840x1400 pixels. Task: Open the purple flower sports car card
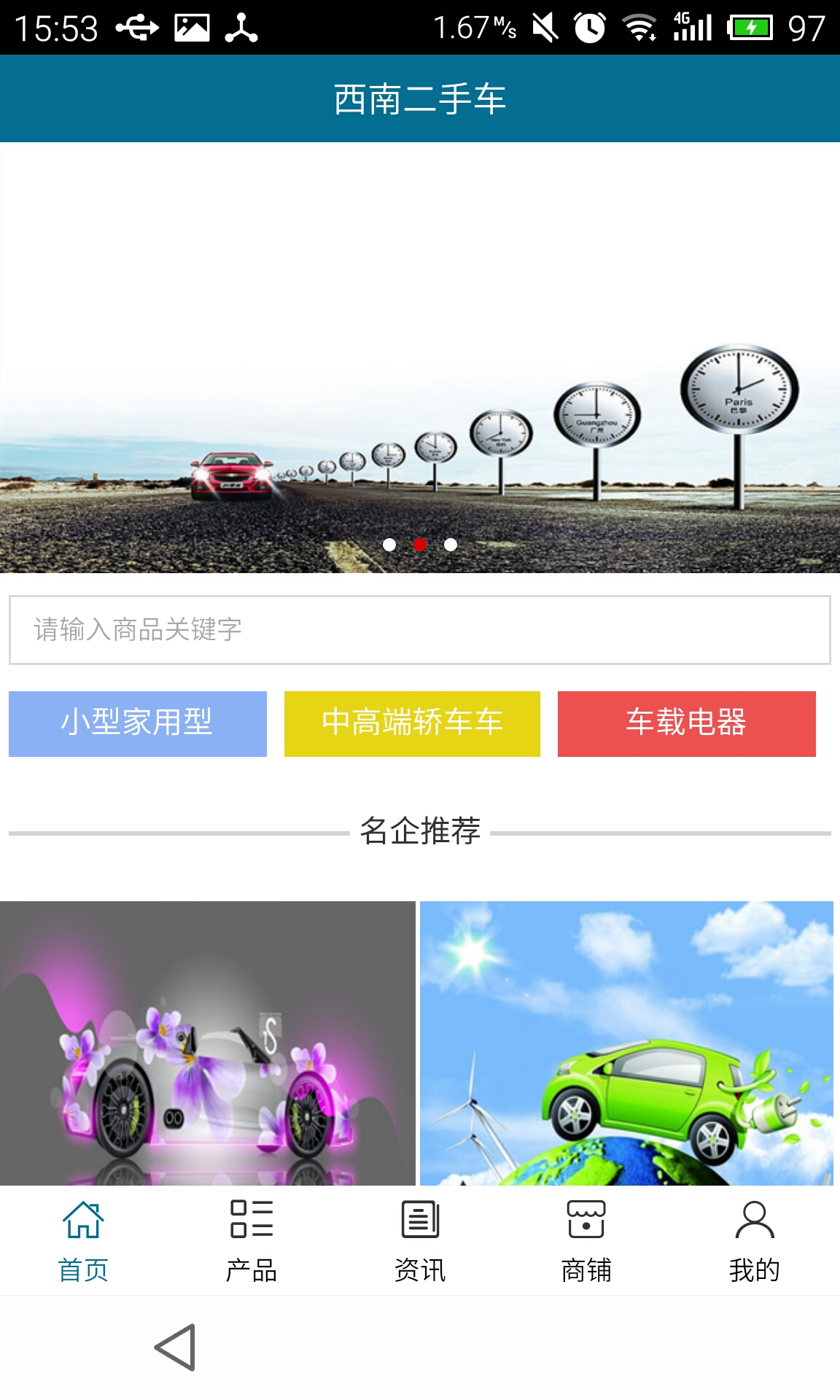click(208, 1043)
